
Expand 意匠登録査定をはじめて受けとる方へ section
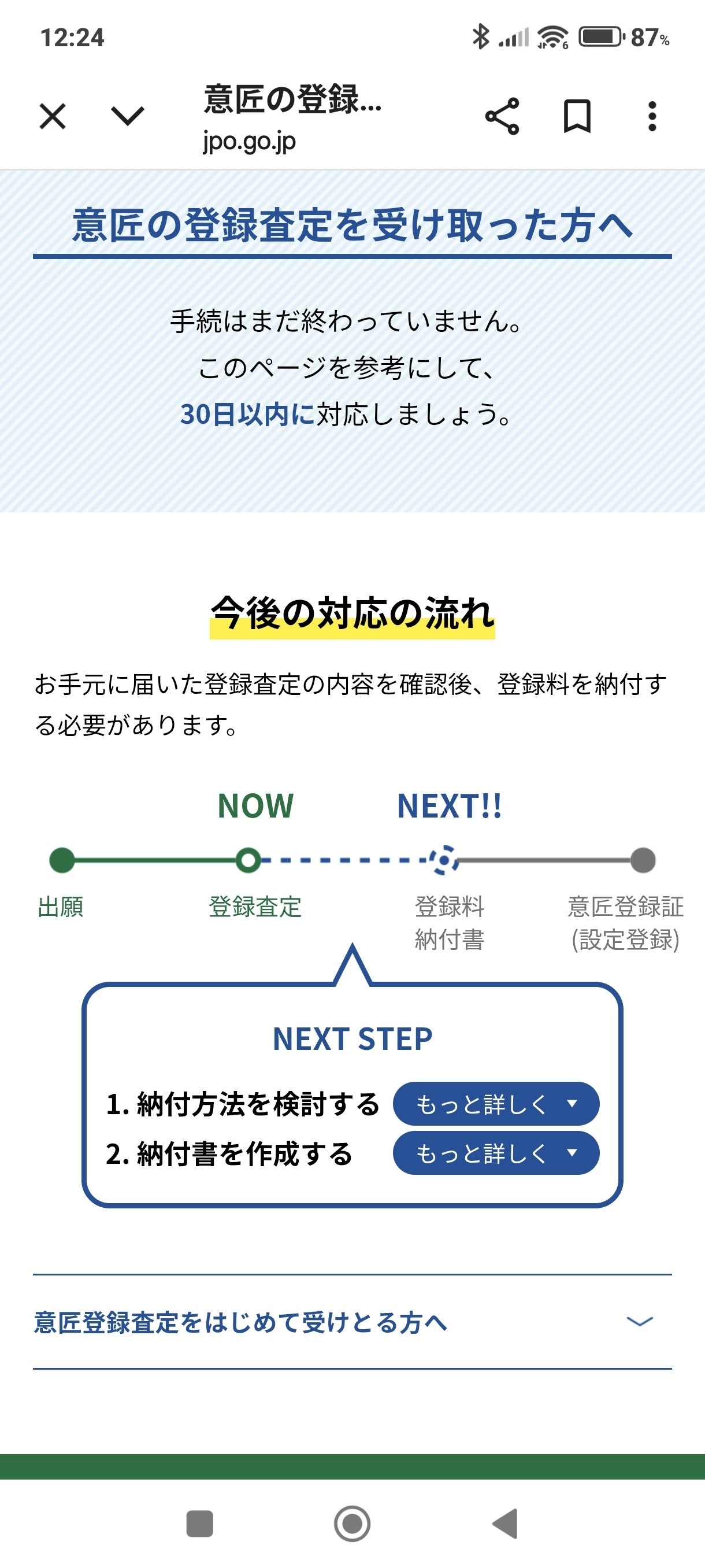point(352,1322)
